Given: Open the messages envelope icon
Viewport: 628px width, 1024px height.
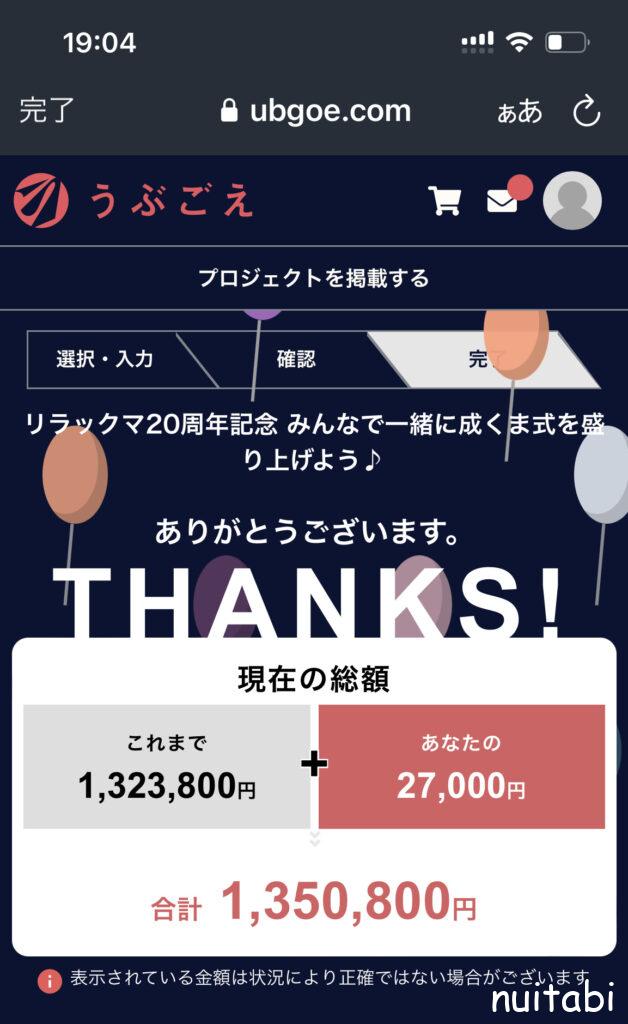Looking at the screenshot, I should [503, 201].
